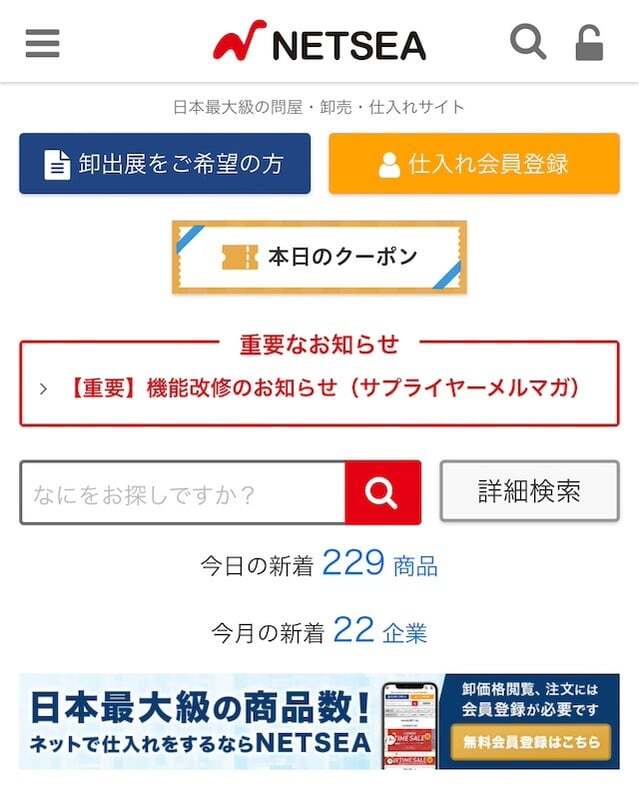
Task: Tap the red search submit button
Action: pyautogui.click(x=382, y=493)
